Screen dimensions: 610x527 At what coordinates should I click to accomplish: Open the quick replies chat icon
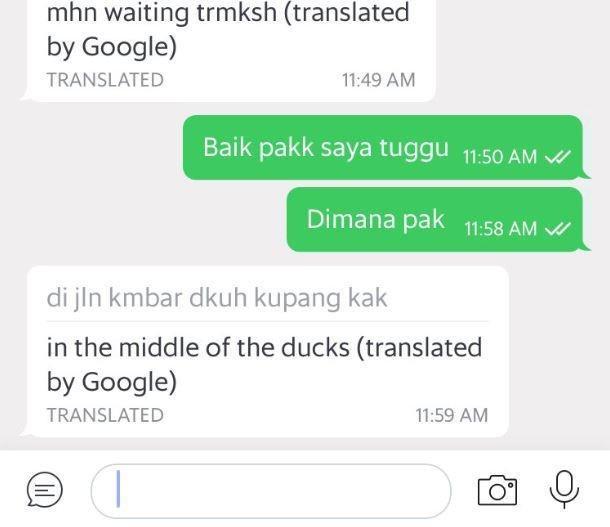coord(44,490)
